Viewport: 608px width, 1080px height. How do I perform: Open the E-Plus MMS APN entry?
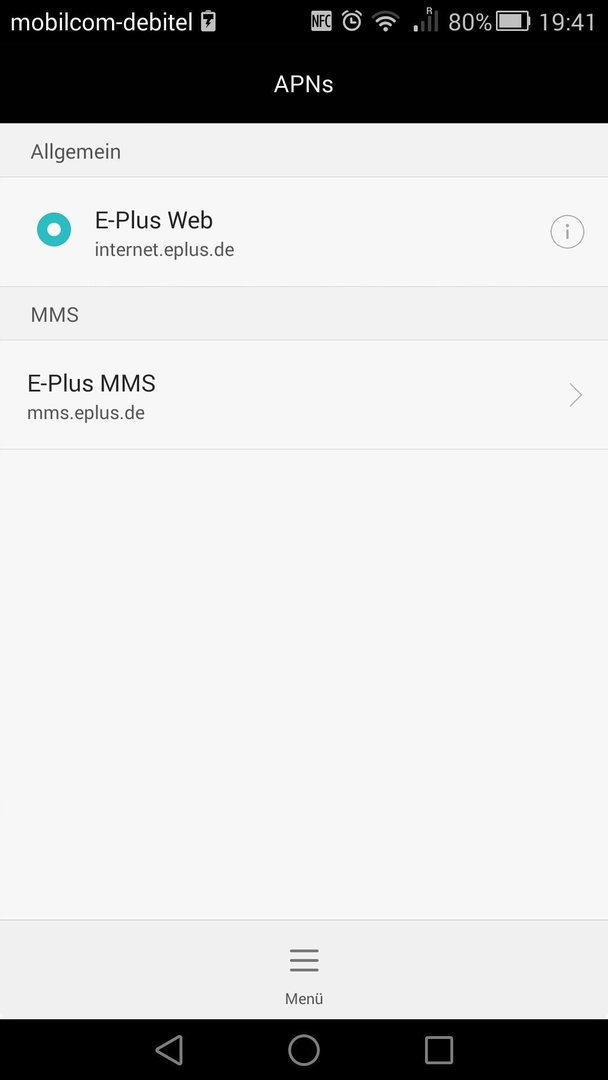click(x=304, y=395)
